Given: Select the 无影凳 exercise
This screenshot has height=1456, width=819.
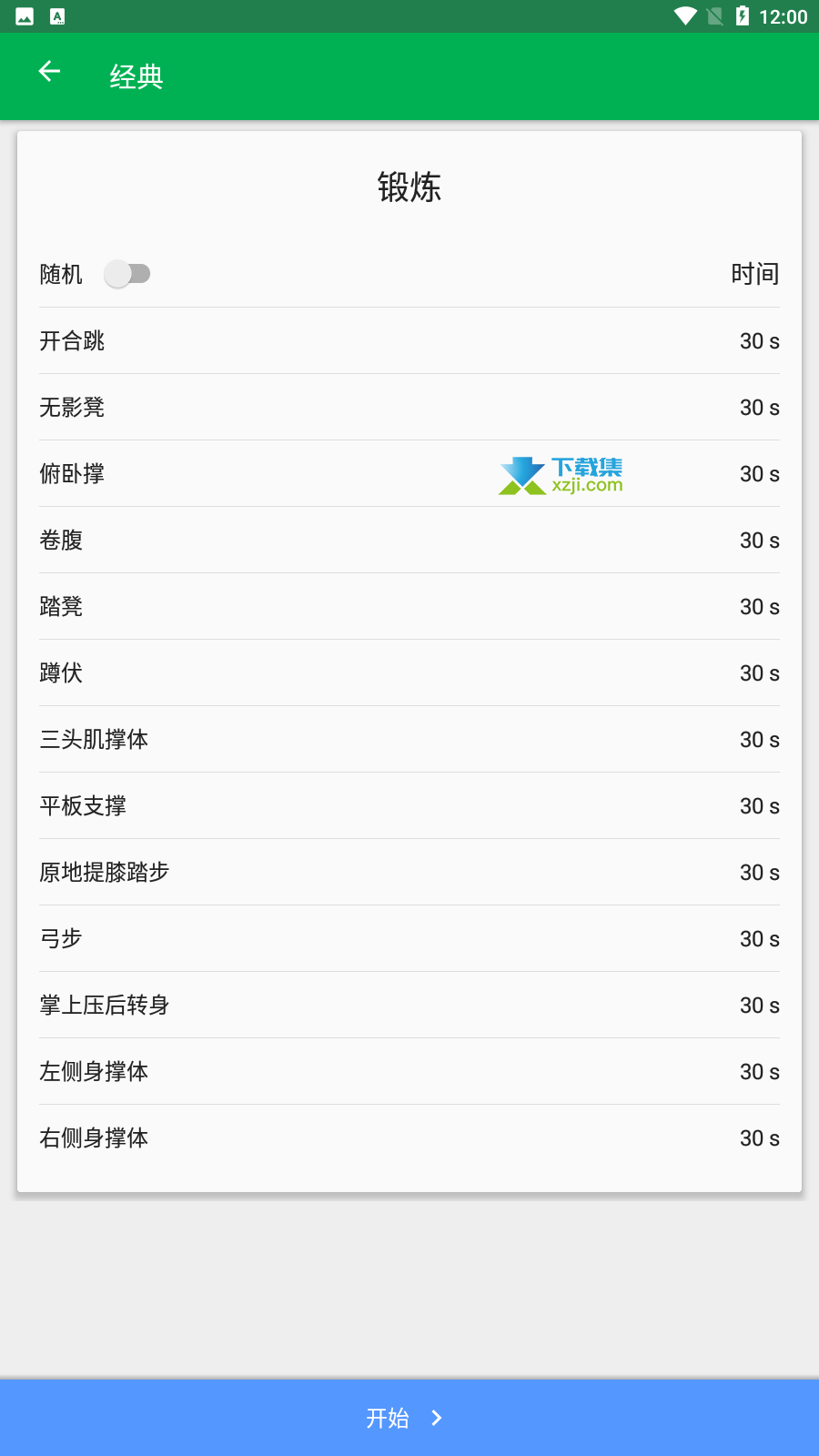Looking at the screenshot, I should (409, 408).
